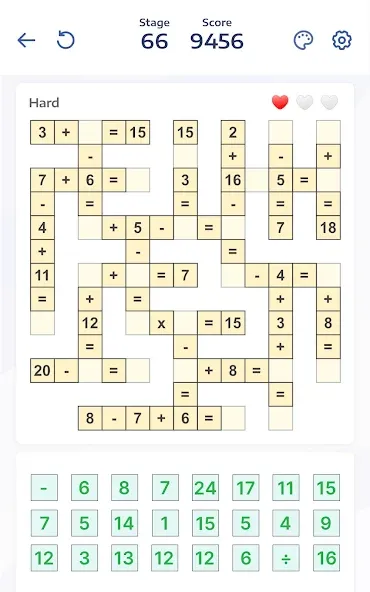Select the number 8 tile
This screenshot has width=370, height=592.
pyautogui.click(x=125, y=487)
